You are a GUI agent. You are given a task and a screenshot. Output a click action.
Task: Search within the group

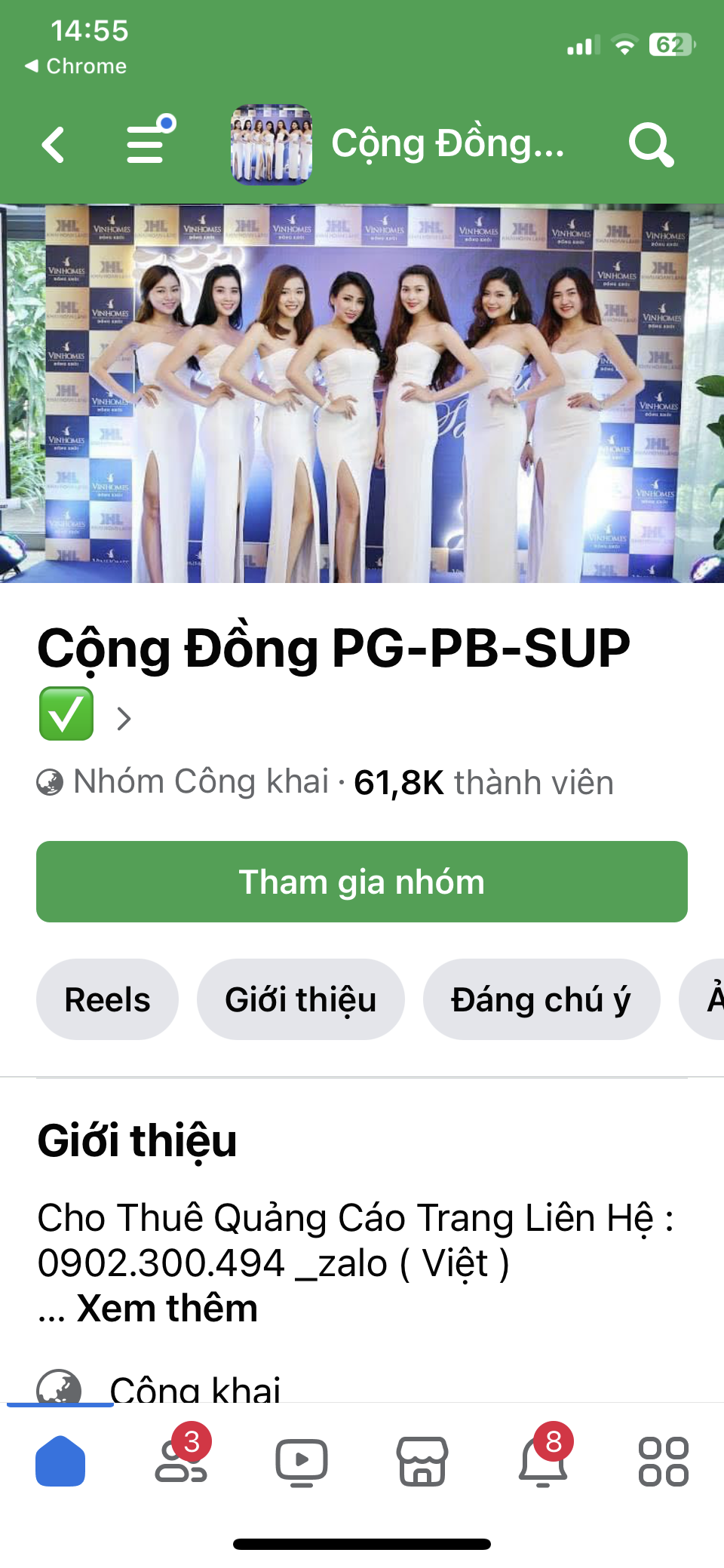tap(650, 145)
